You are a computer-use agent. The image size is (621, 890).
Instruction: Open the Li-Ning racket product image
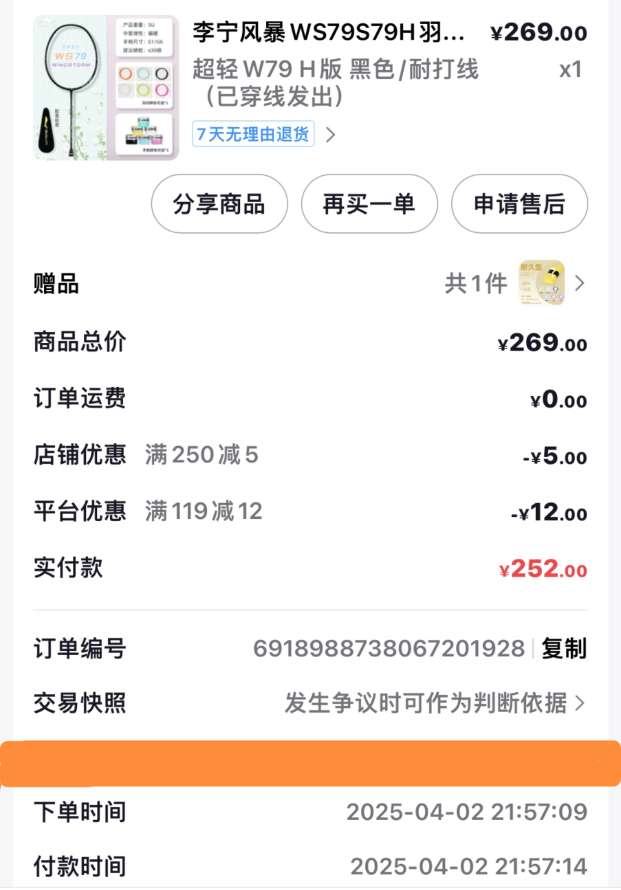coord(105,87)
